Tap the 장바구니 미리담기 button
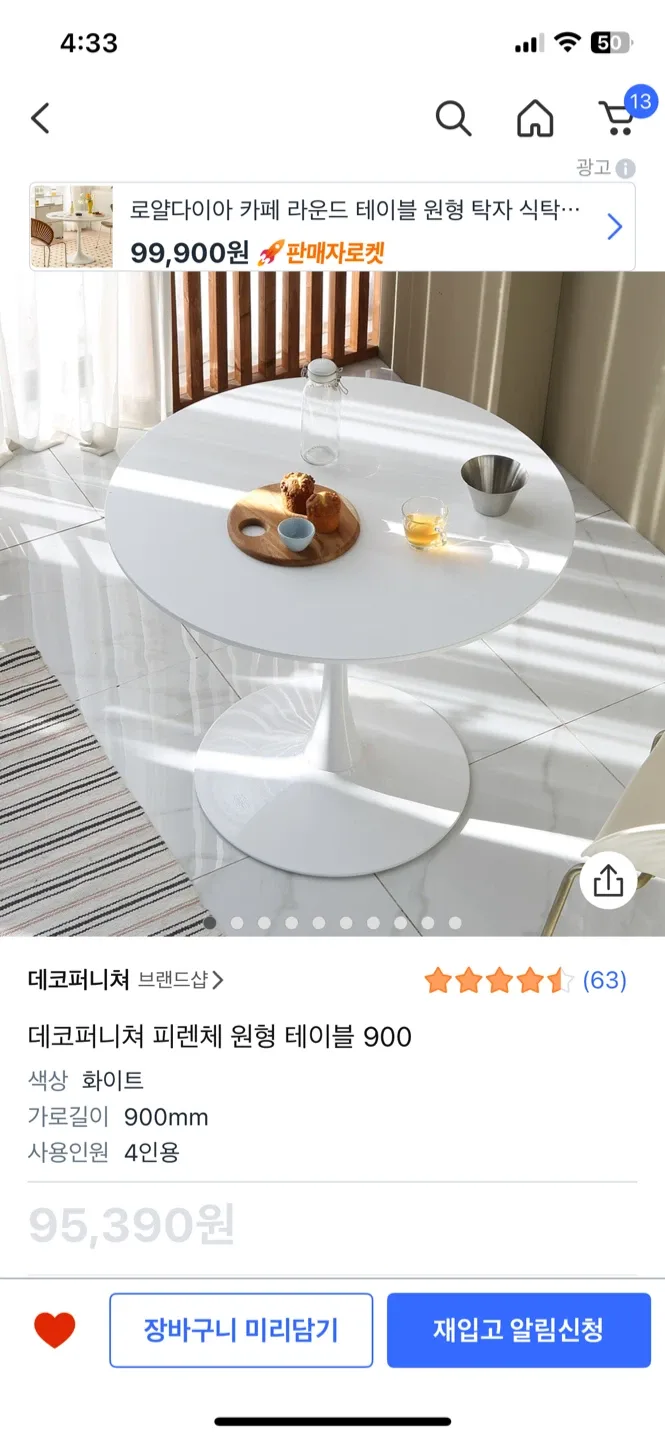665x1440 pixels. (241, 1330)
